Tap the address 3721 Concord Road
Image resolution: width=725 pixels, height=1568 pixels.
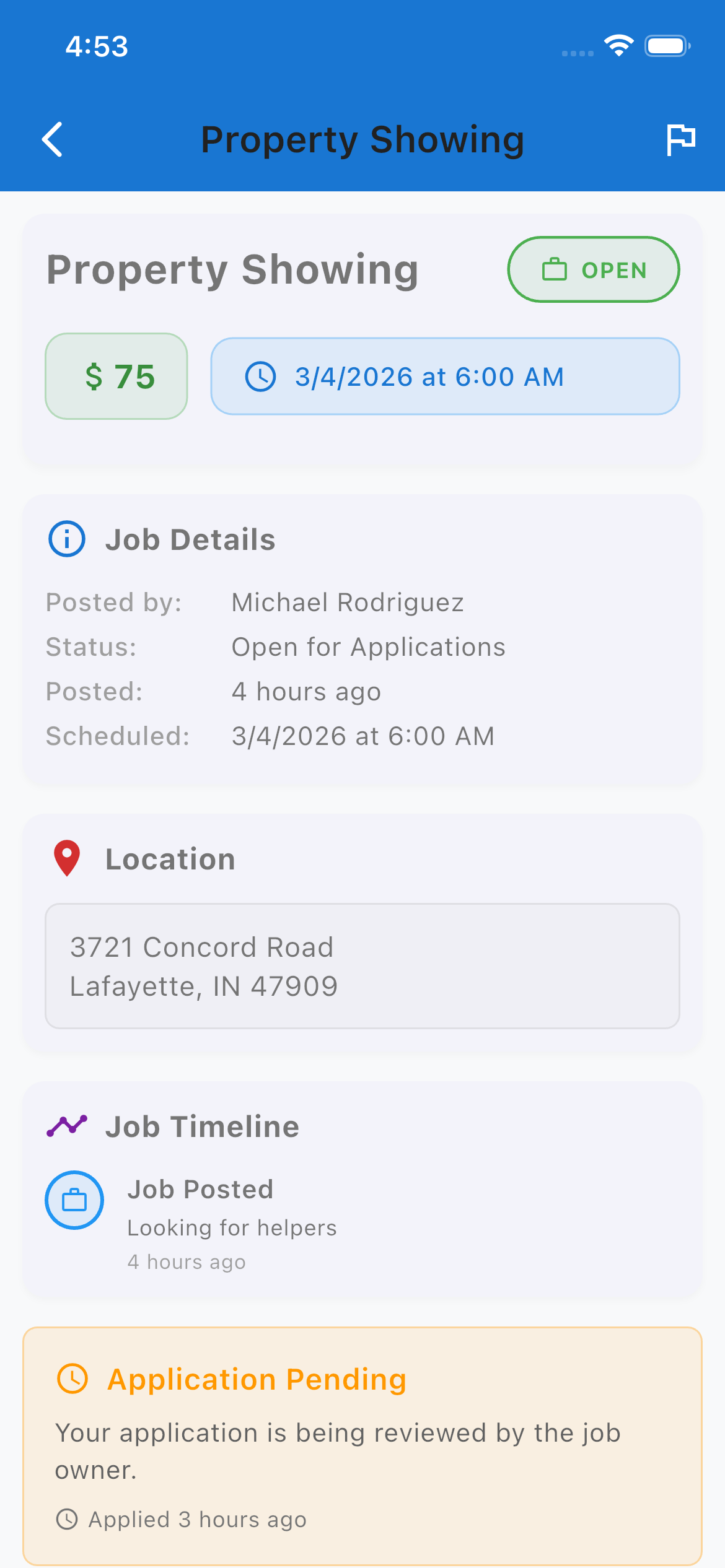[201, 947]
